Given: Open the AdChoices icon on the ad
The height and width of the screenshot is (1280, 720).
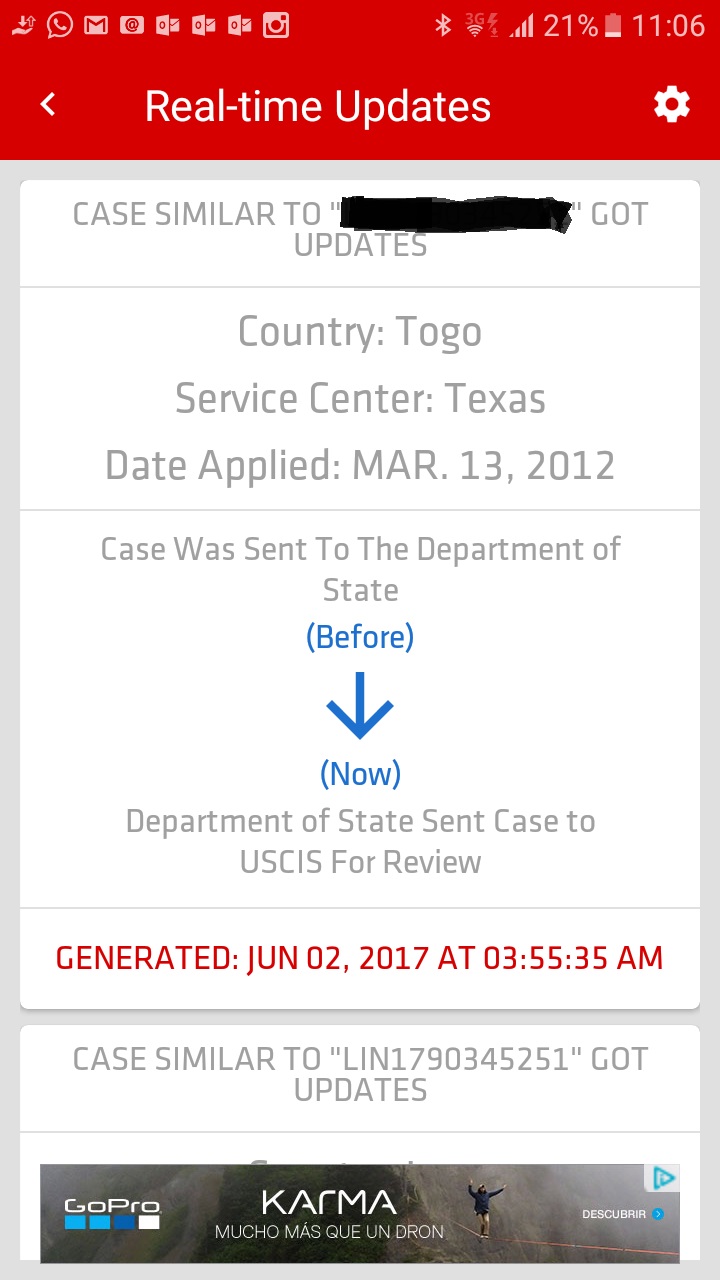Looking at the screenshot, I should coord(664,1178).
